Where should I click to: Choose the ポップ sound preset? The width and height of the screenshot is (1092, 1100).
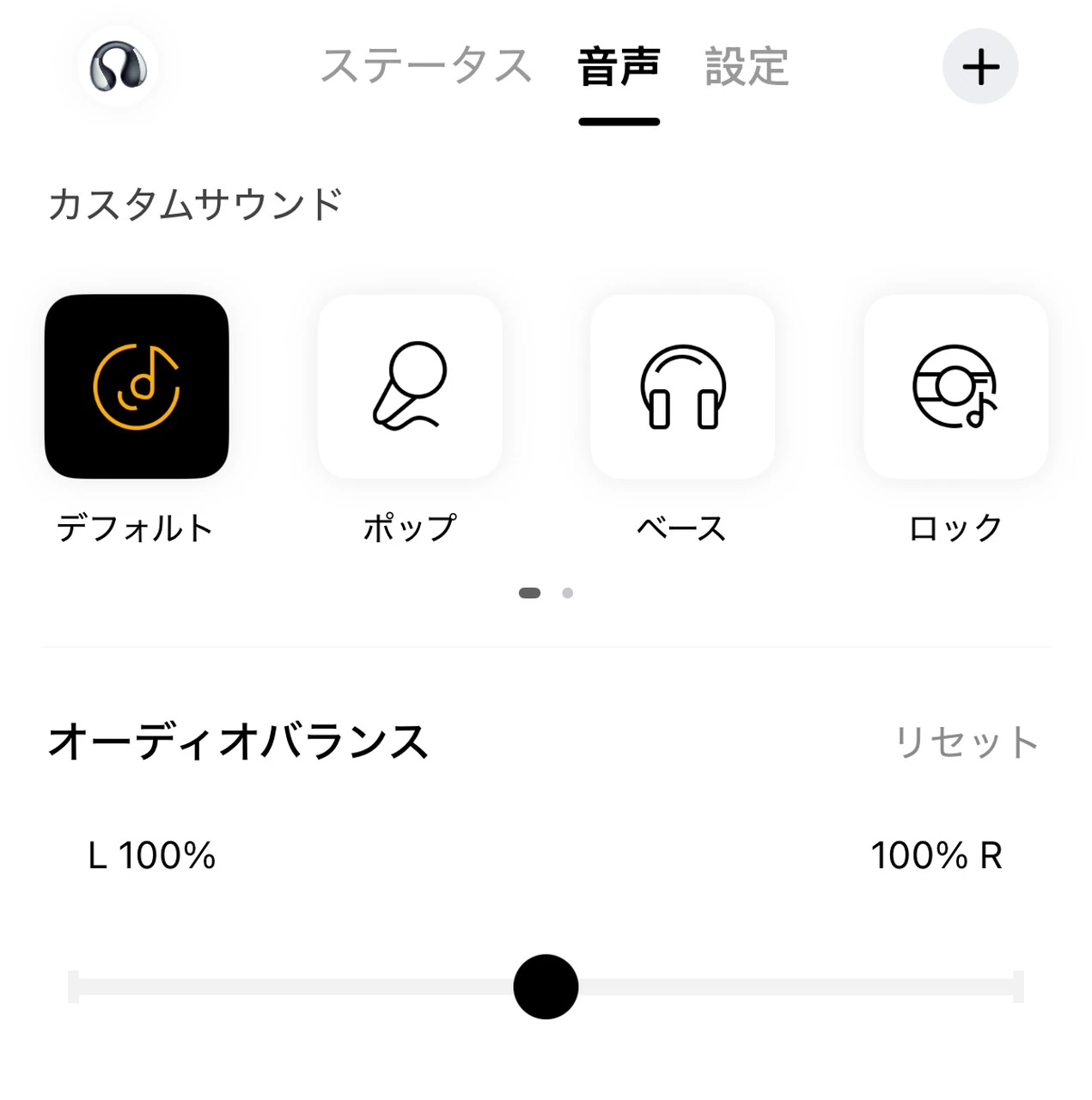(410, 387)
